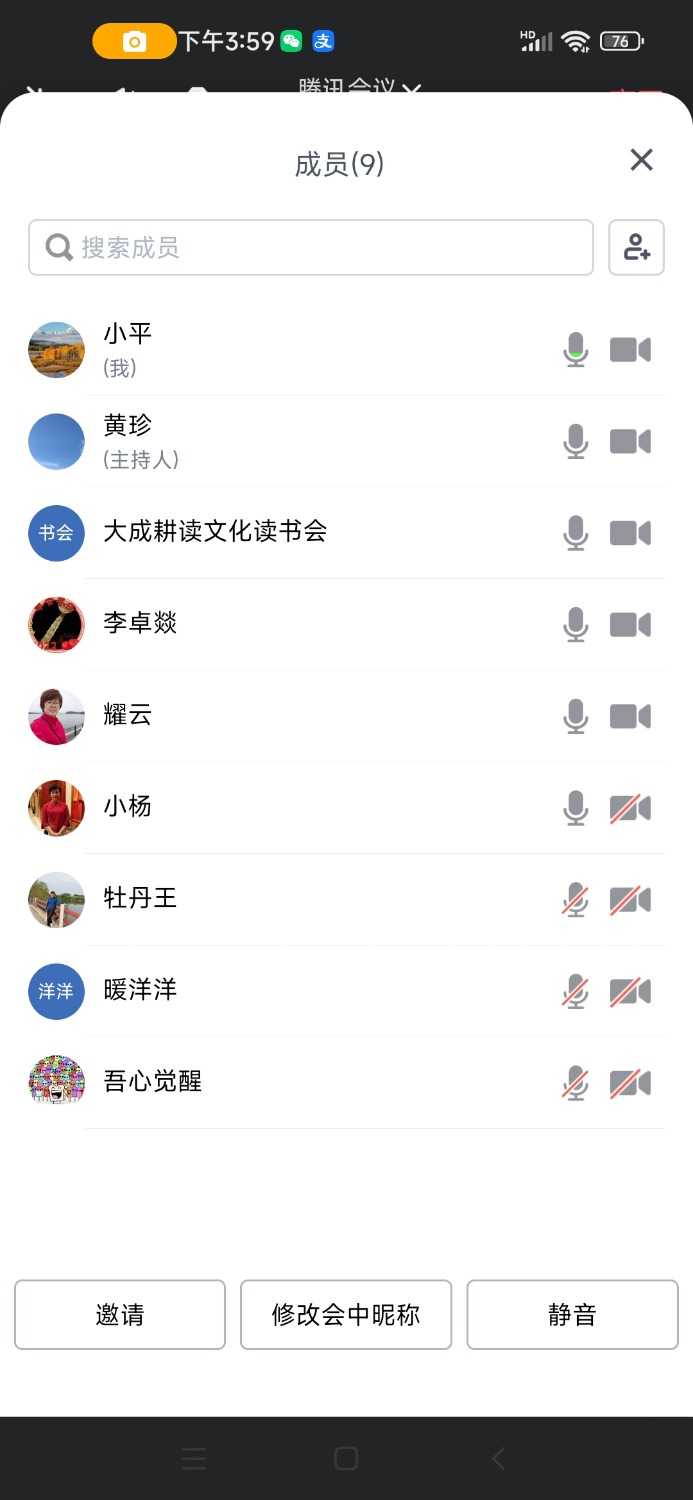Viewport: 693px width, 1500px height.
Task: Close the members panel
Action: pyautogui.click(x=641, y=160)
